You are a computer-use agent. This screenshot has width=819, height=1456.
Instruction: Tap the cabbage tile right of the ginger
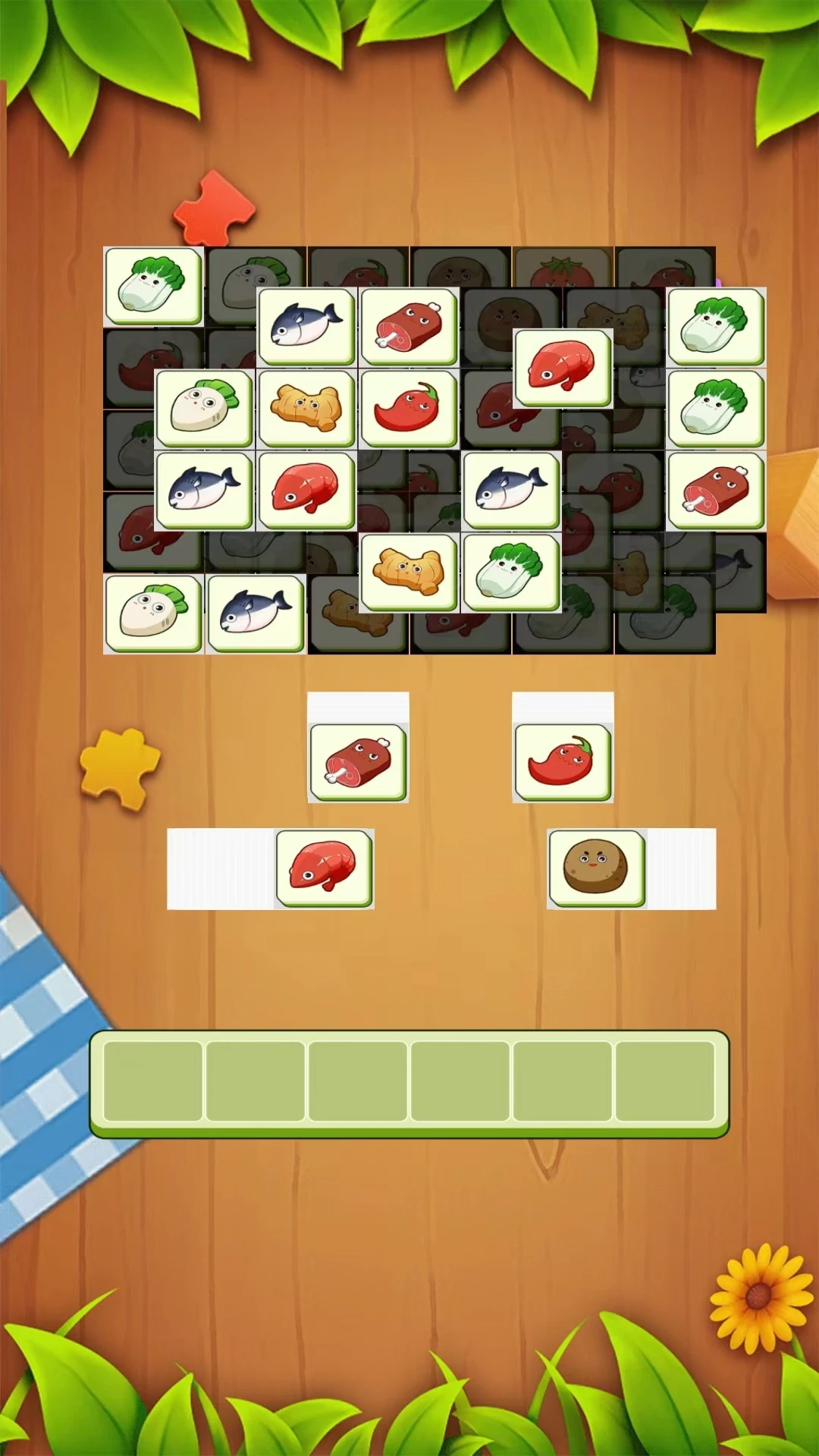(511, 571)
